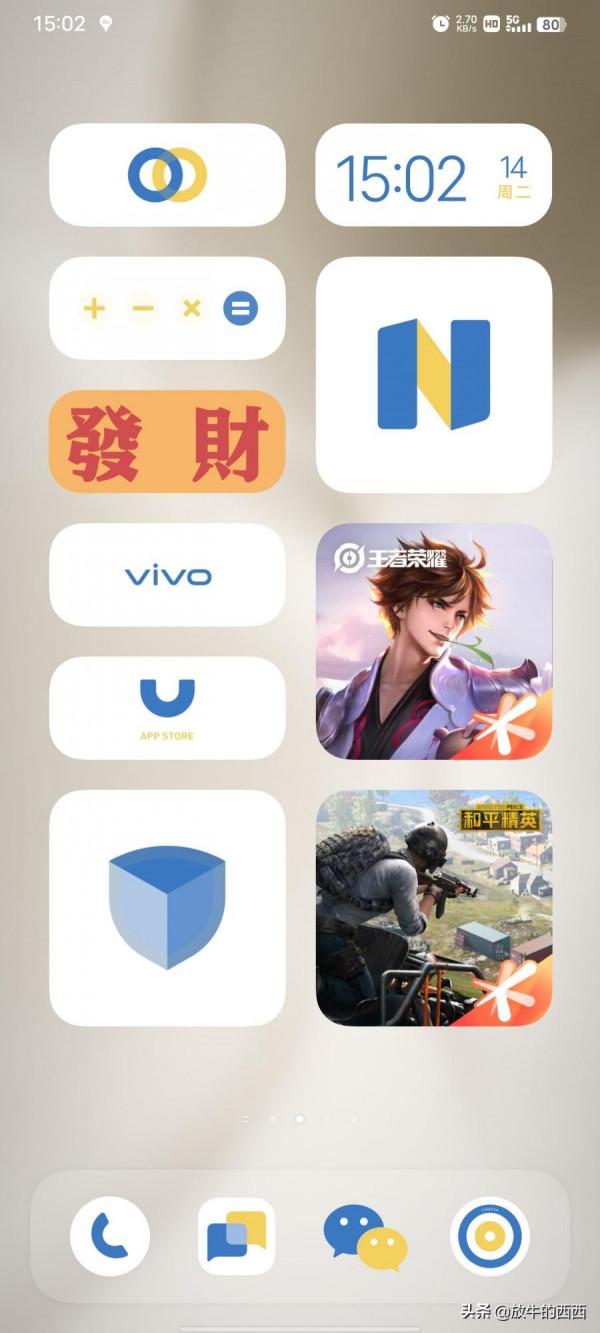The height and width of the screenshot is (1333, 600).
Task: Open WeChat from the dock
Action: tap(364, 1236)
